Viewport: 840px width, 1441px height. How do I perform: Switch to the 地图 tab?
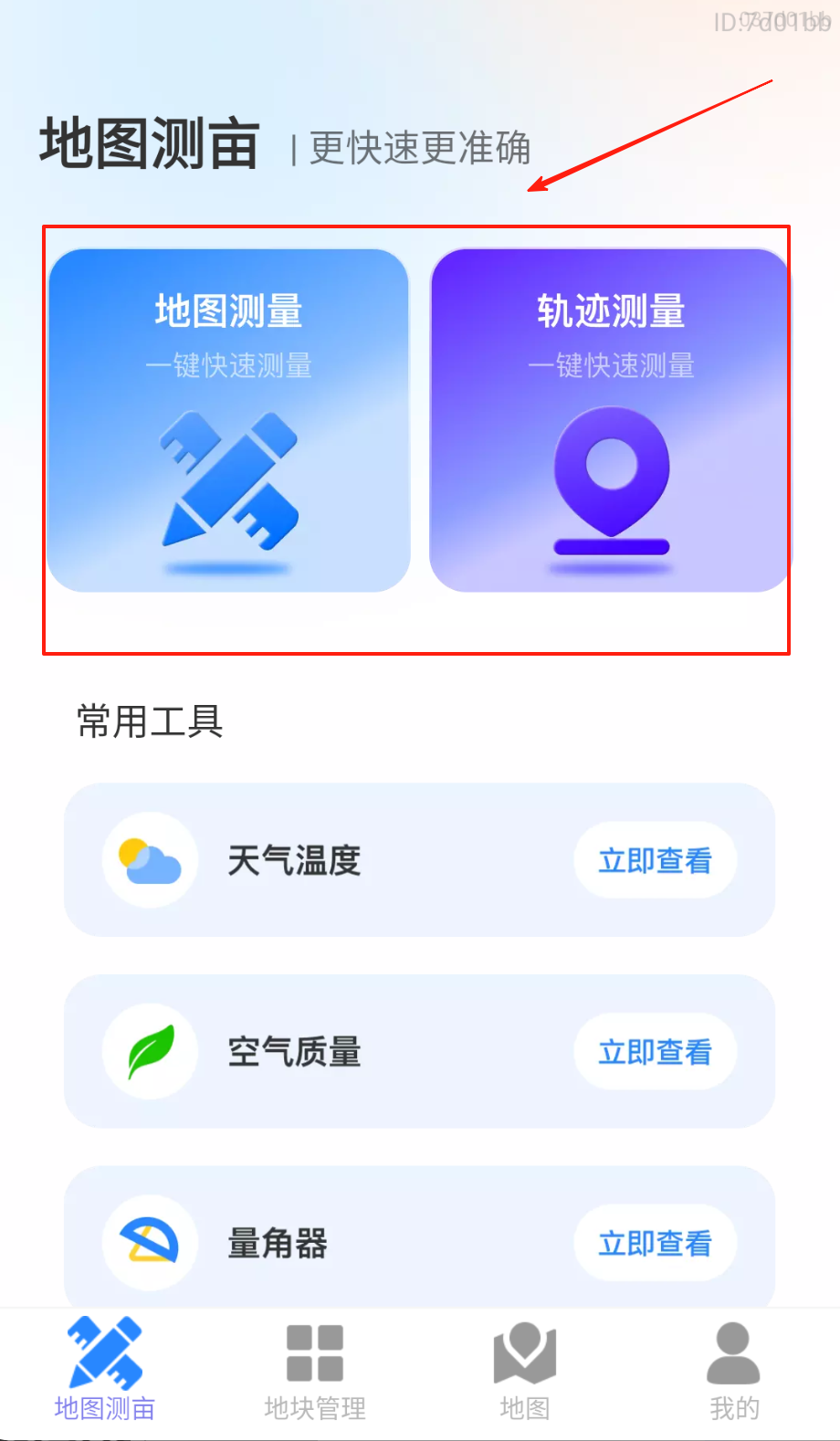(x=525, y=1372)
